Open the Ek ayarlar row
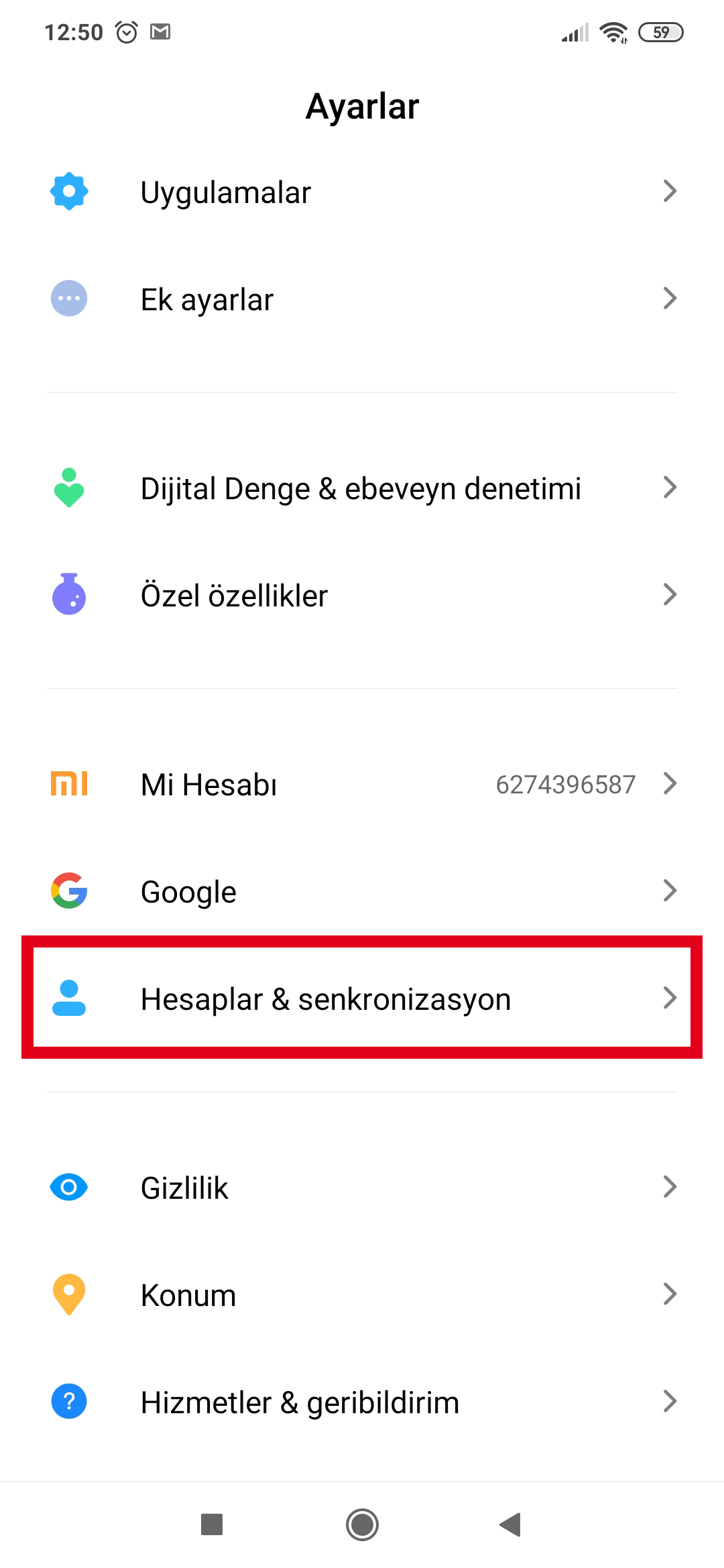Image resolution: width=724 pixels, height=1568 pixels. (362, 300)
